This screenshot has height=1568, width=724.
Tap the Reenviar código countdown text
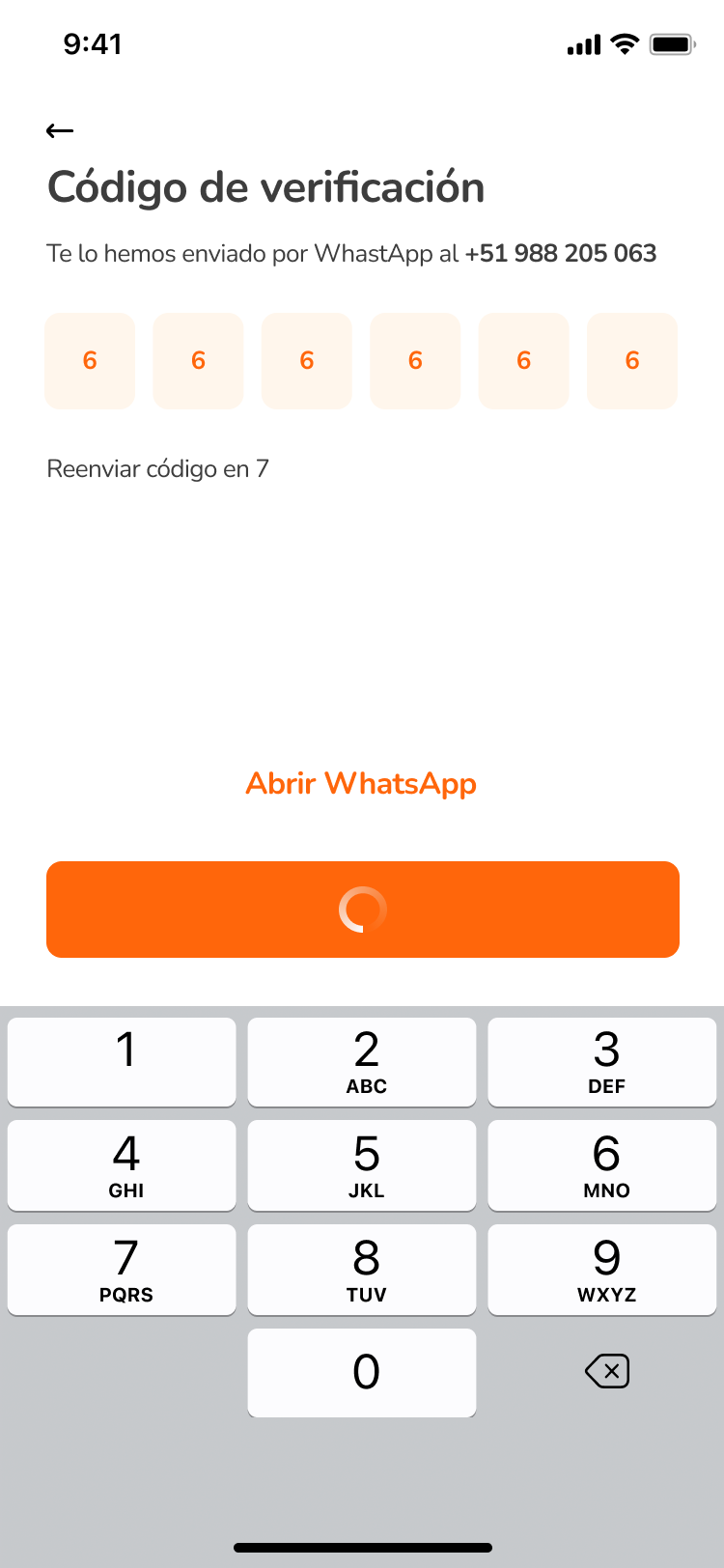click(158, 468)
